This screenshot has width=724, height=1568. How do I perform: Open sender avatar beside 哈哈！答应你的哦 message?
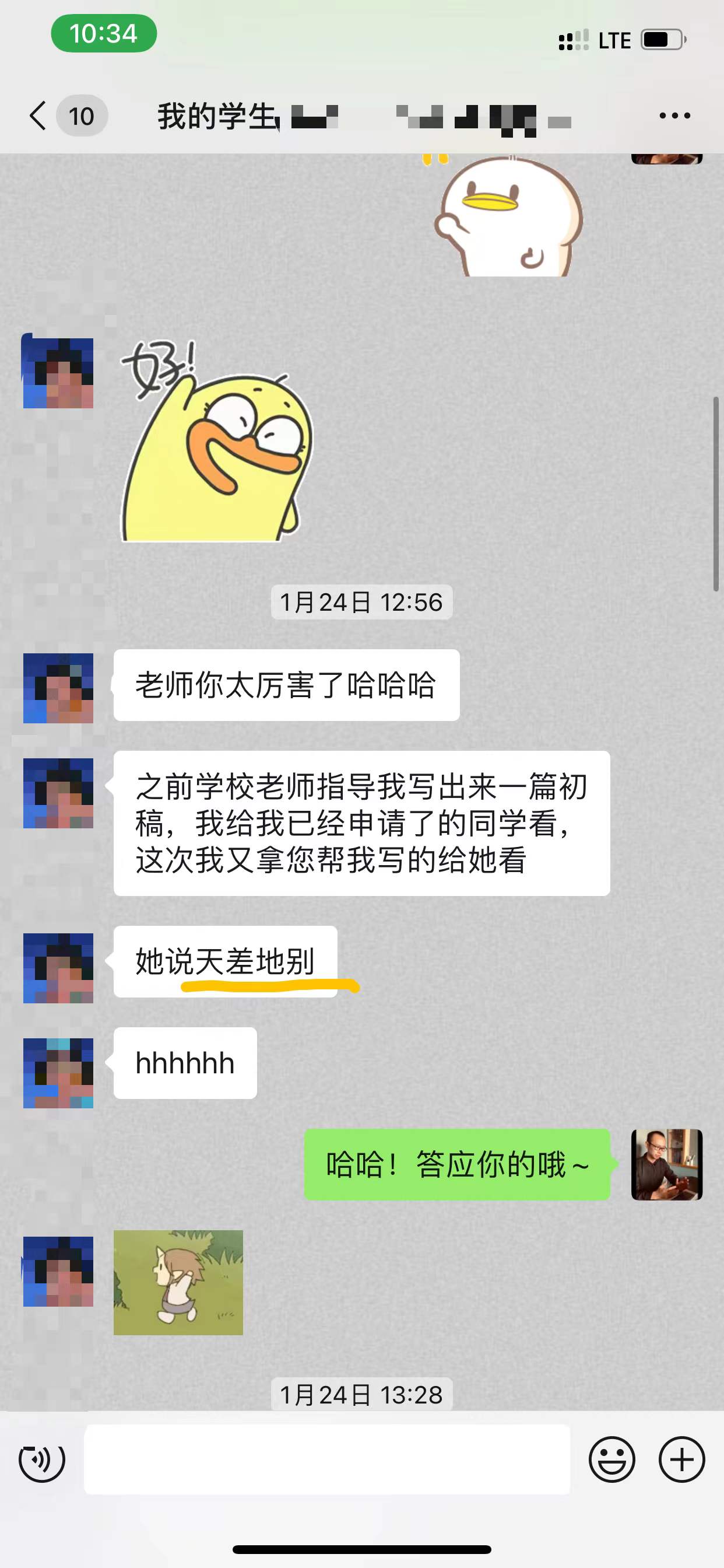tap(667, 1164)
